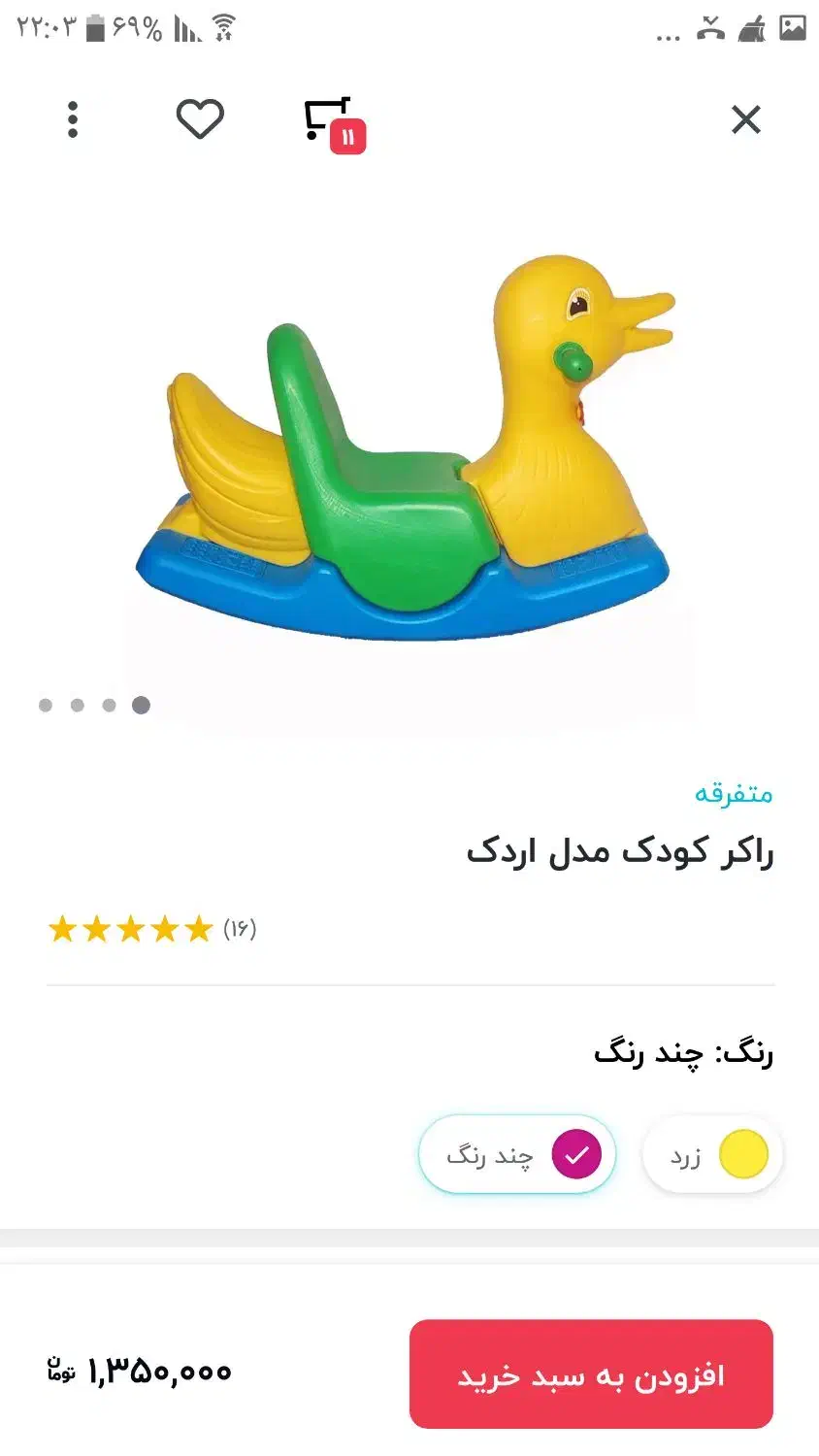Tap the heart icon to like product
The width and height of the screenshot is (819, 1456).
pyautogui.click(x=199, y=120)
